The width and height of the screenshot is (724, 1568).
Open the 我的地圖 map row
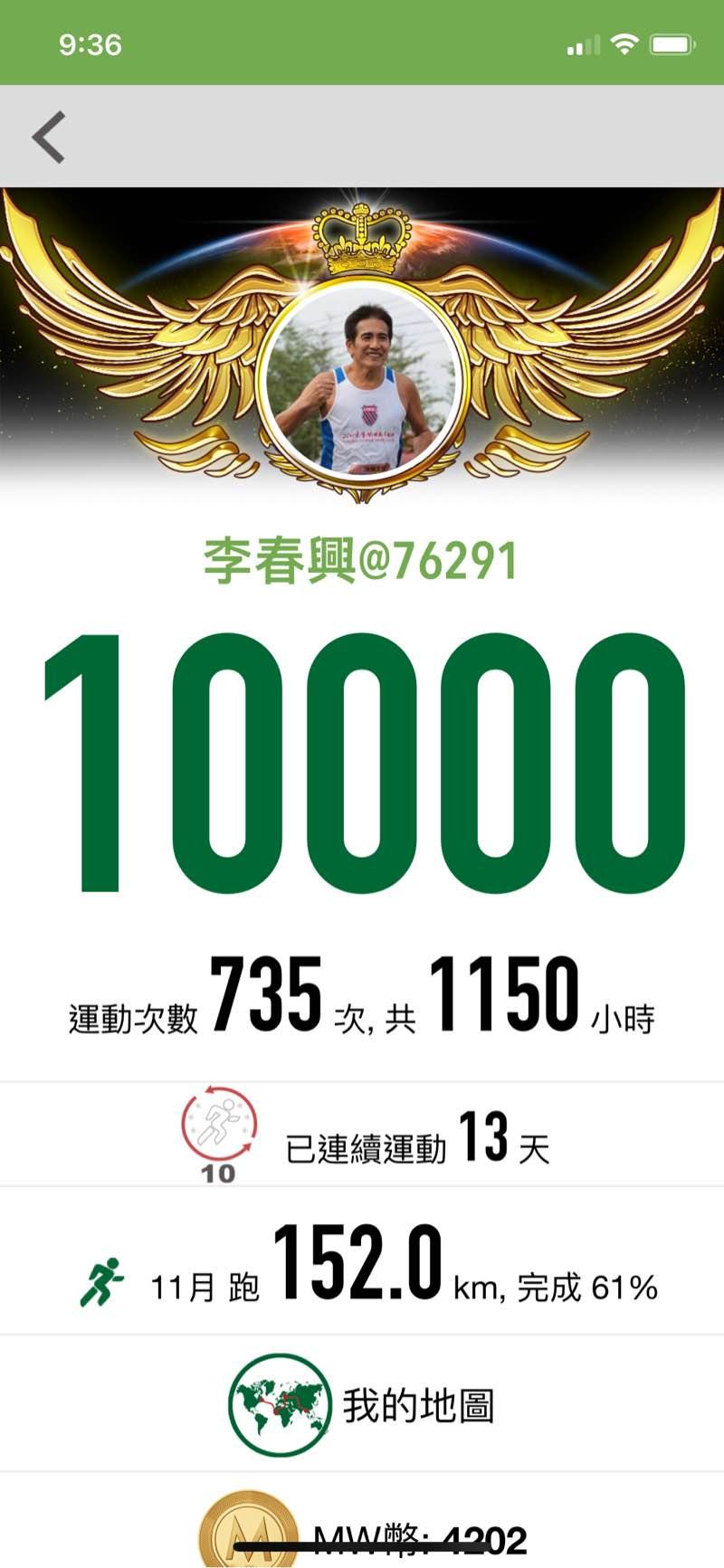(x=363, y=1405)
